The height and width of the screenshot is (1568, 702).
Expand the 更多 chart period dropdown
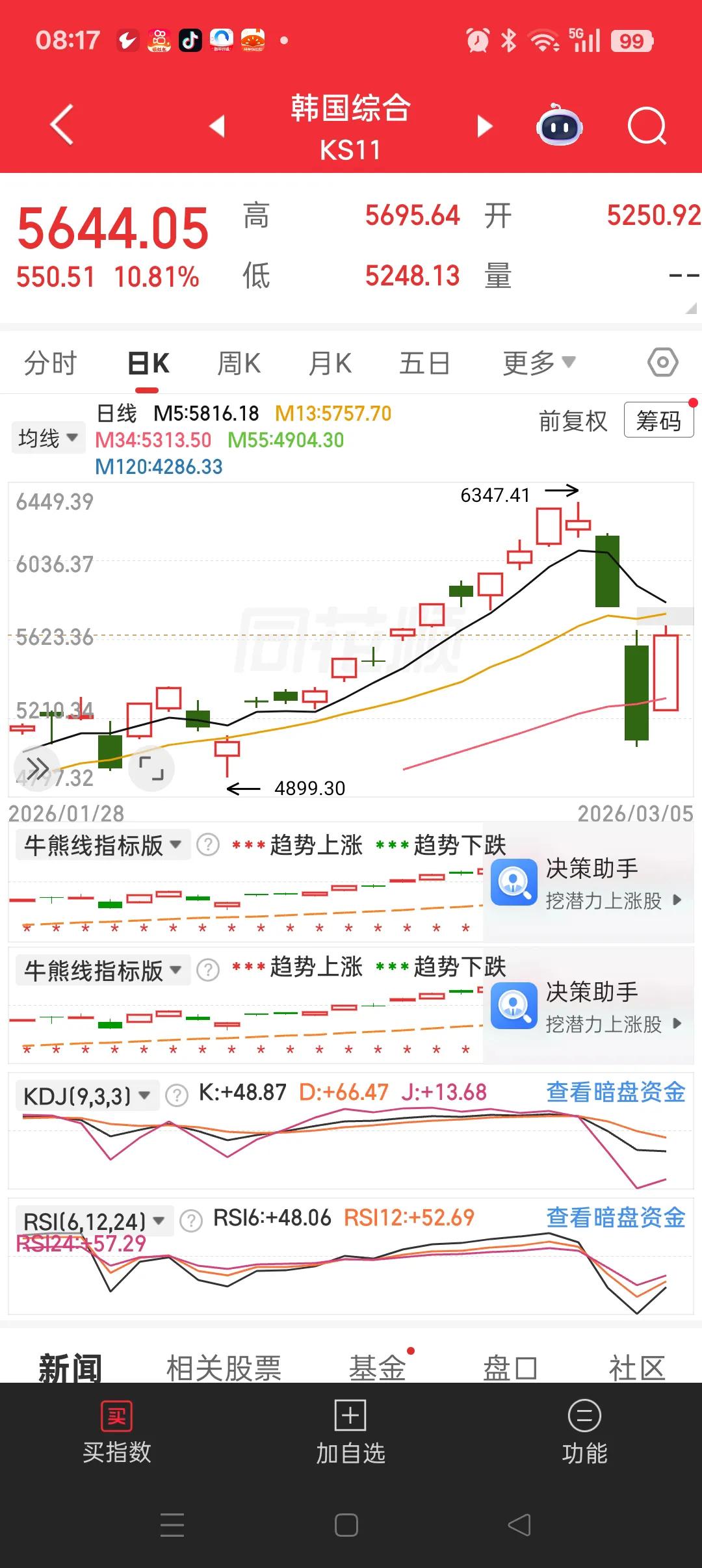click(538, 363)
